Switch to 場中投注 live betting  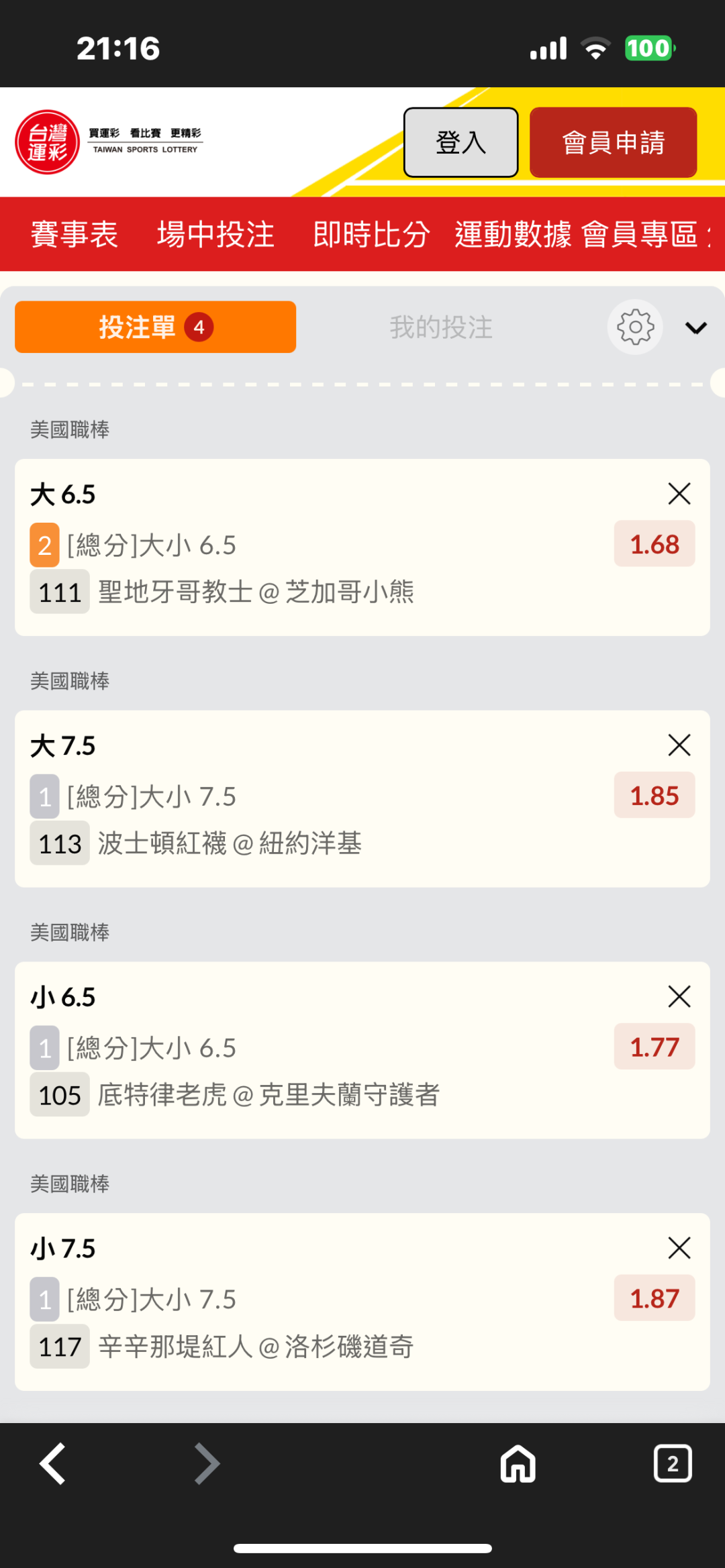tap(215, 234)
